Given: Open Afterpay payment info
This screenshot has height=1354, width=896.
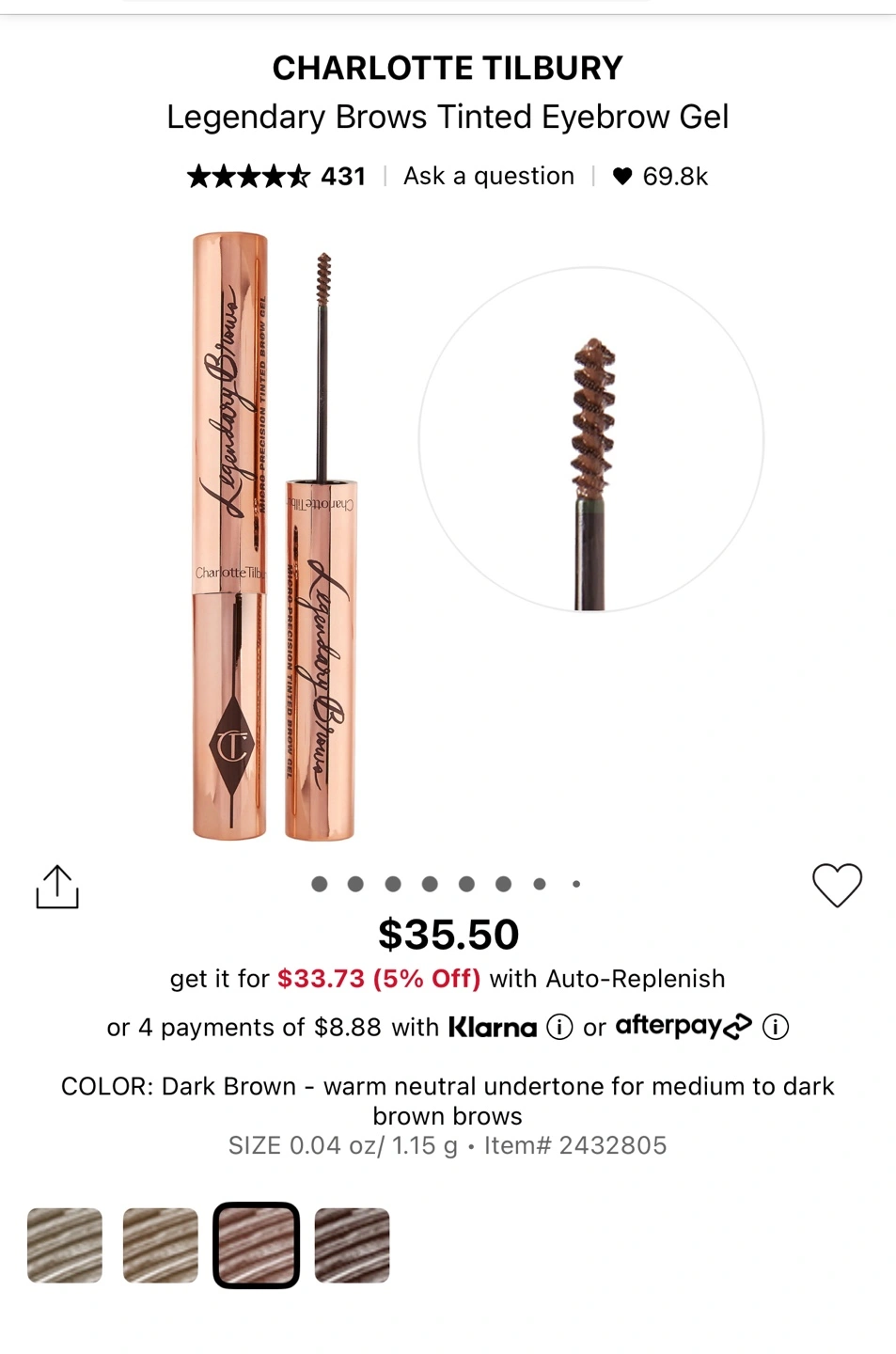Looking at the screenshot, I should (776, 1027).
